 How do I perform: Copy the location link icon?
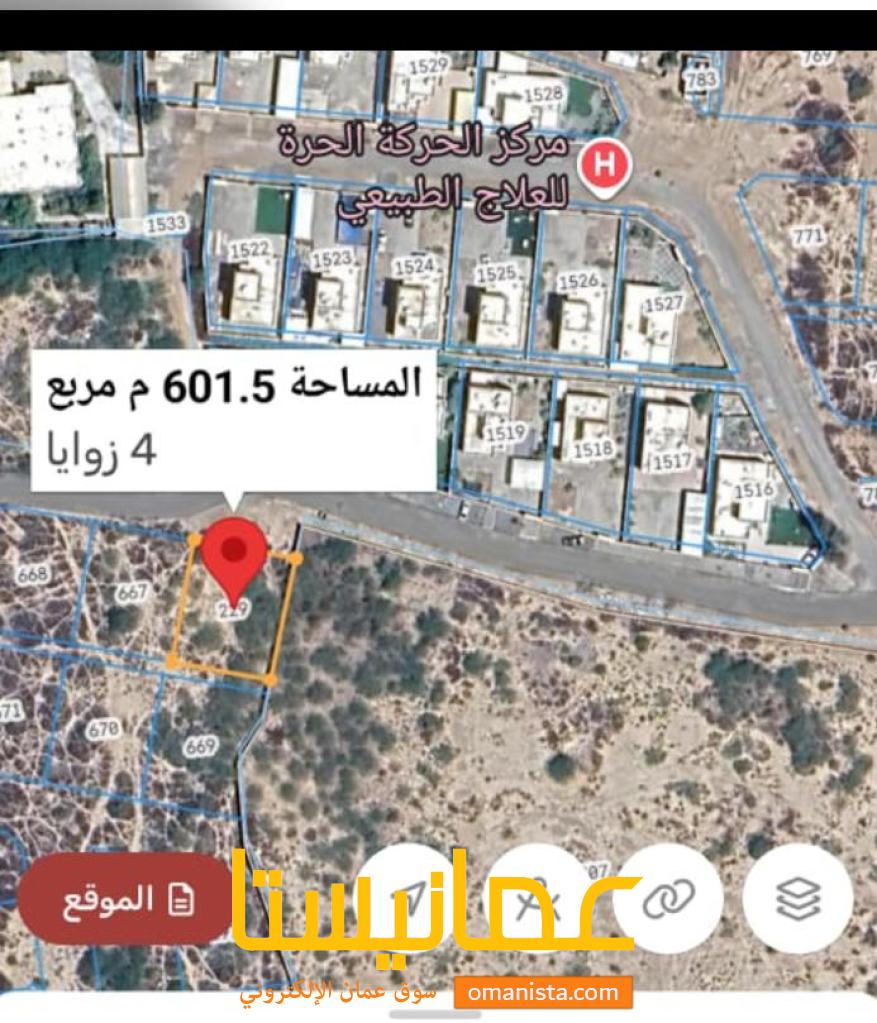668,898
